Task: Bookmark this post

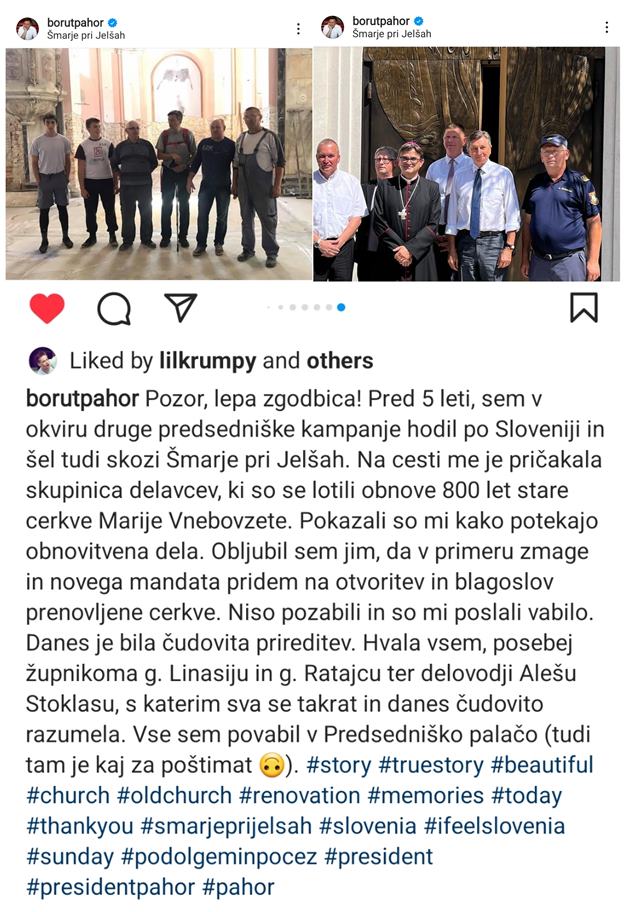Action: pyautogui.click(x=583, y=307)
